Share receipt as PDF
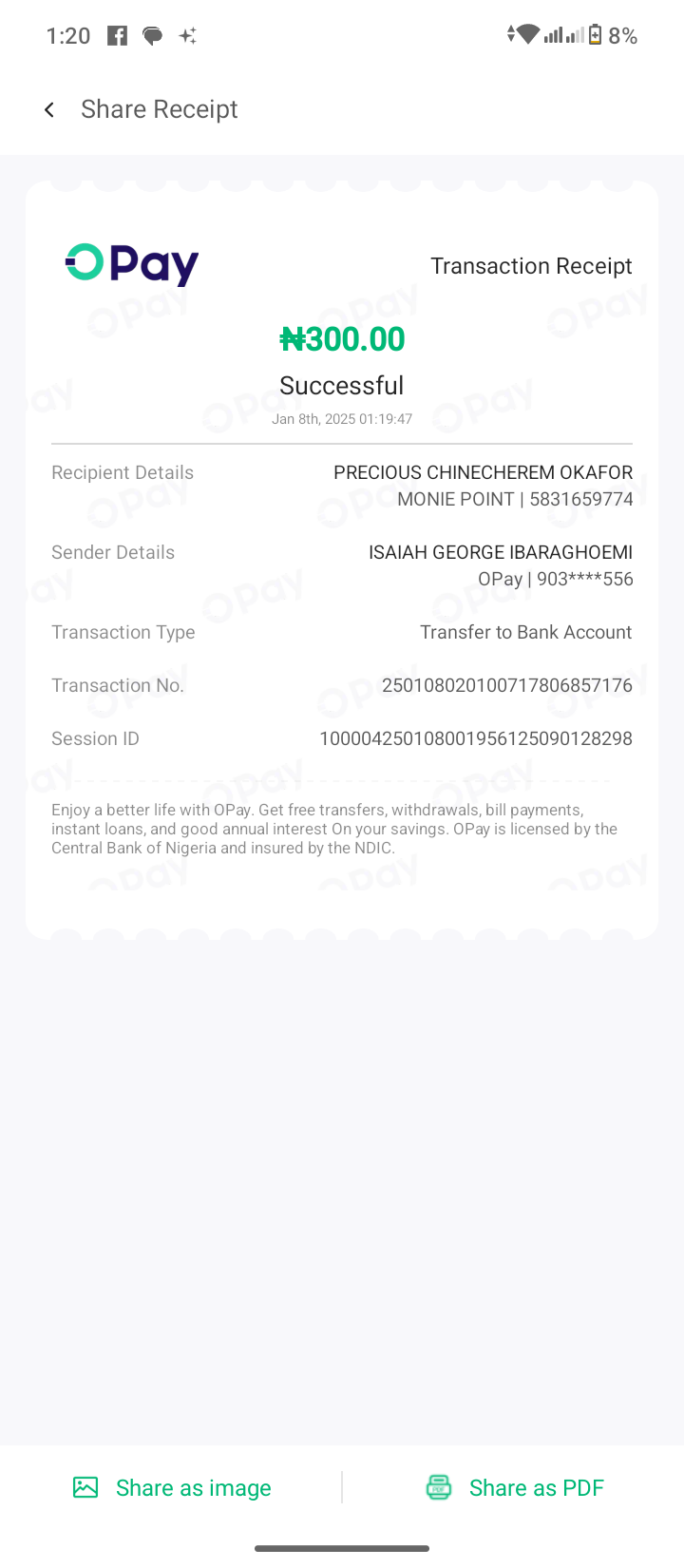This screenshot has width=684, height=1568. coord(515,1488)
